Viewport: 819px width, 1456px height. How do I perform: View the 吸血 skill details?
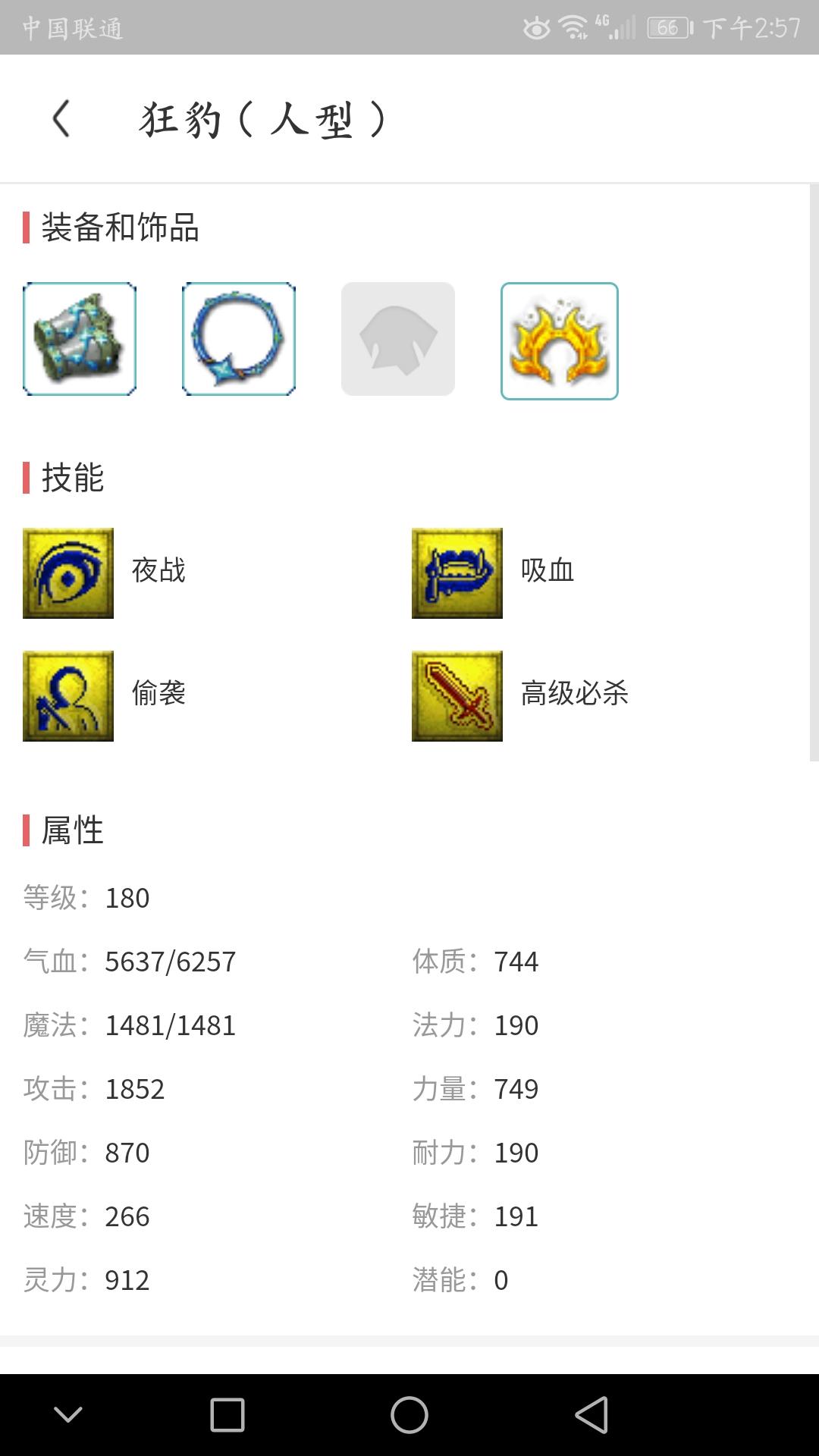point(457,573)
